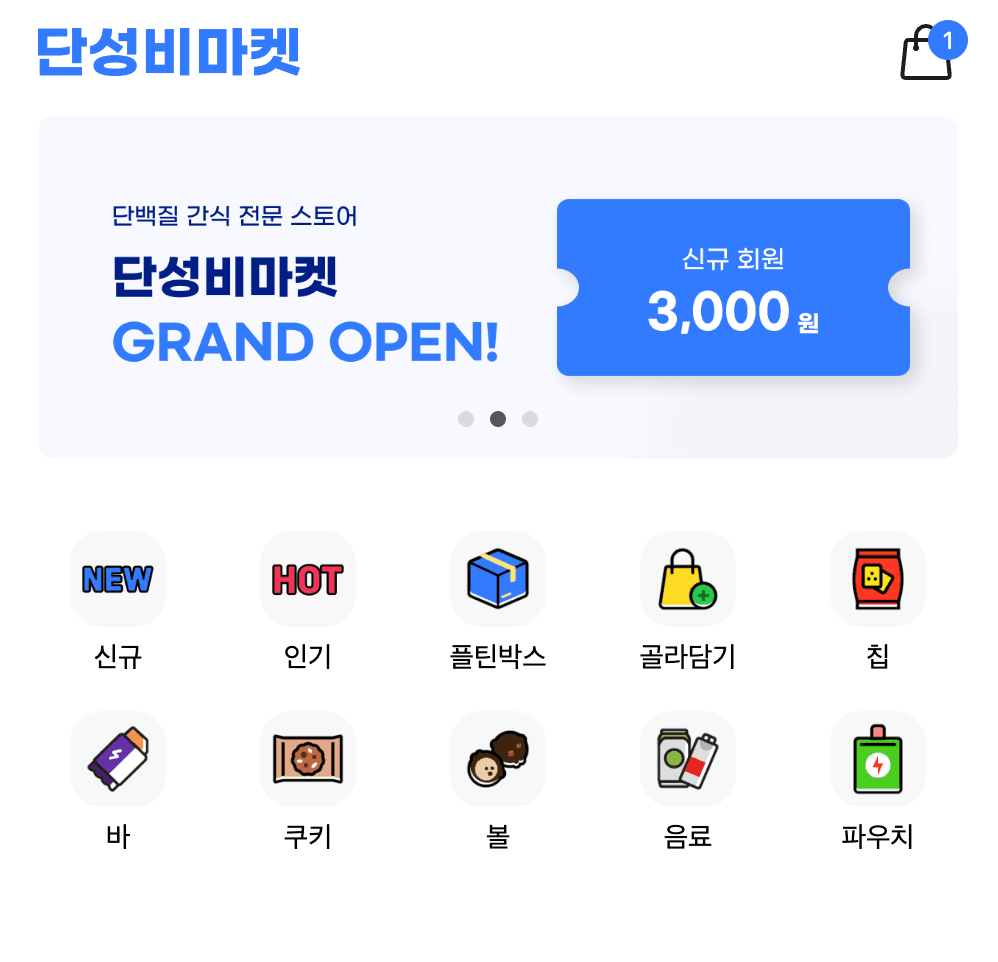998x962 pixels.
Task: Show the 볼 category
Action: tap(498, 760)
